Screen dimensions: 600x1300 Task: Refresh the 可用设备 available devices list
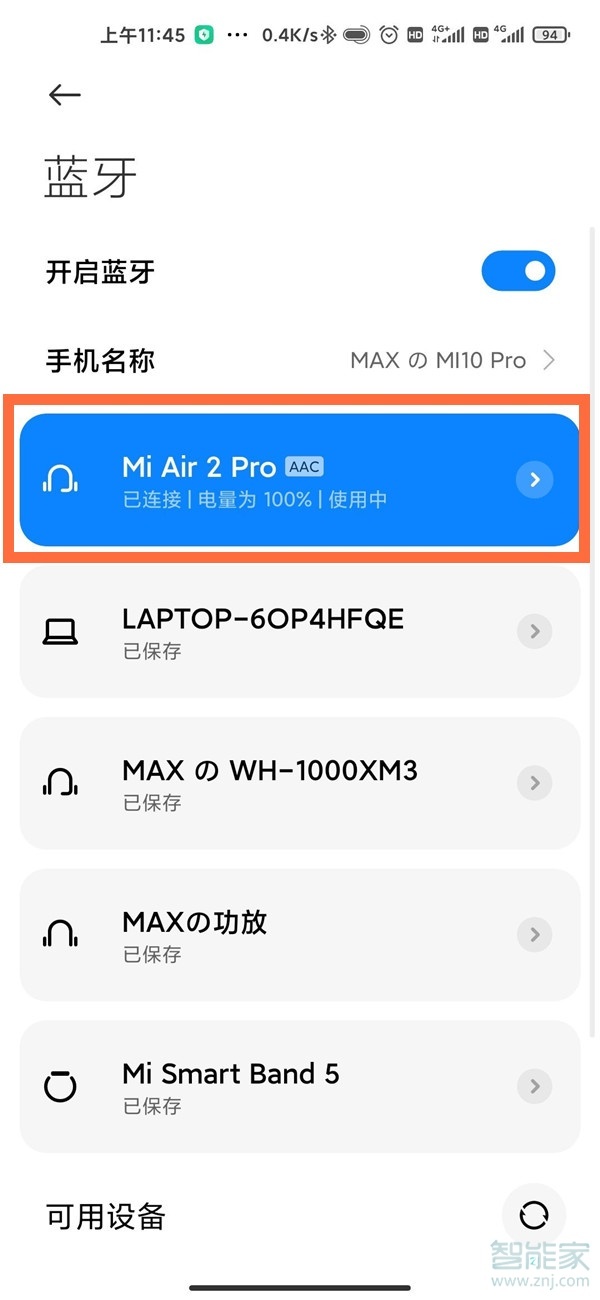534,1215
